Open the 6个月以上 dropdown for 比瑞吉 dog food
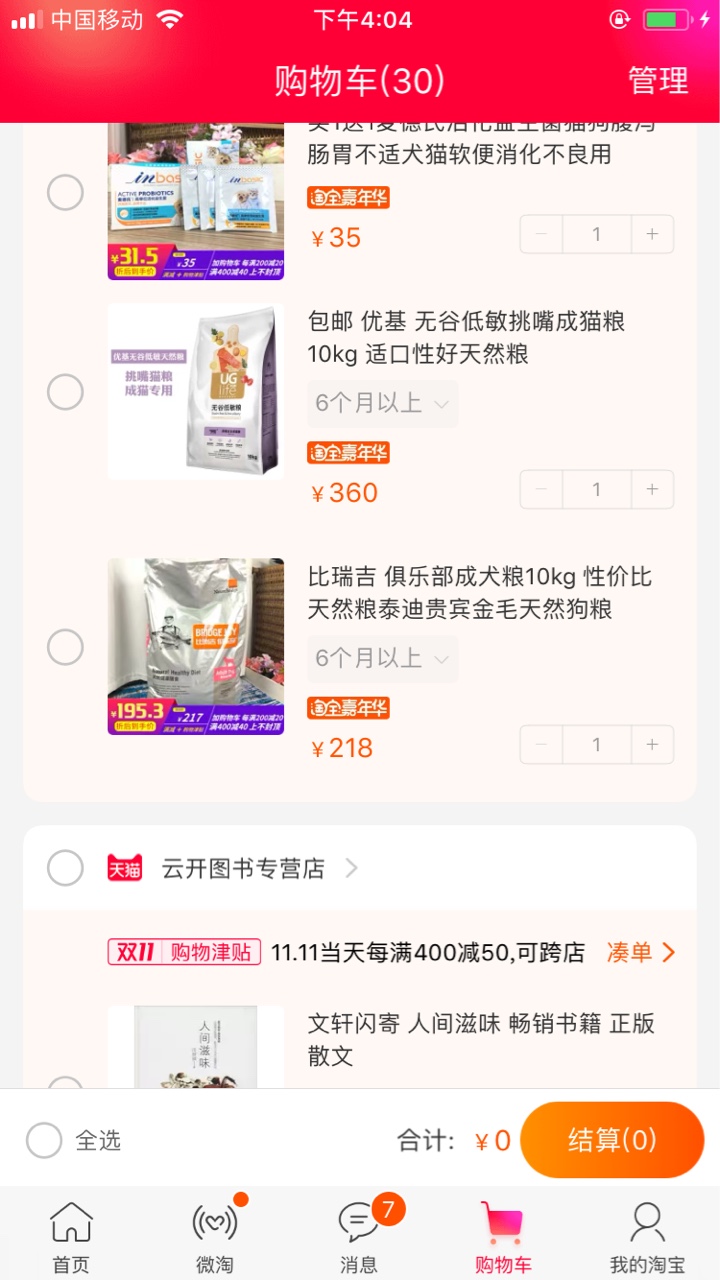Viewport: 720px width, 1280px height. pos(383,659)
